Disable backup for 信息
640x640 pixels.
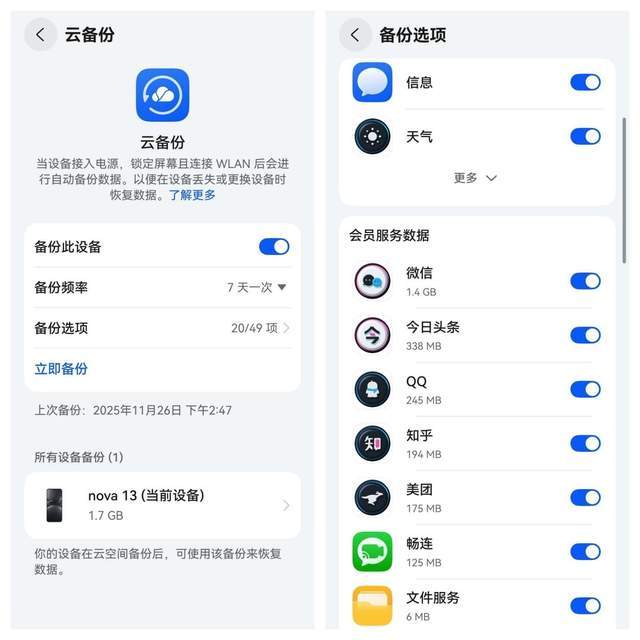(585, 82)
